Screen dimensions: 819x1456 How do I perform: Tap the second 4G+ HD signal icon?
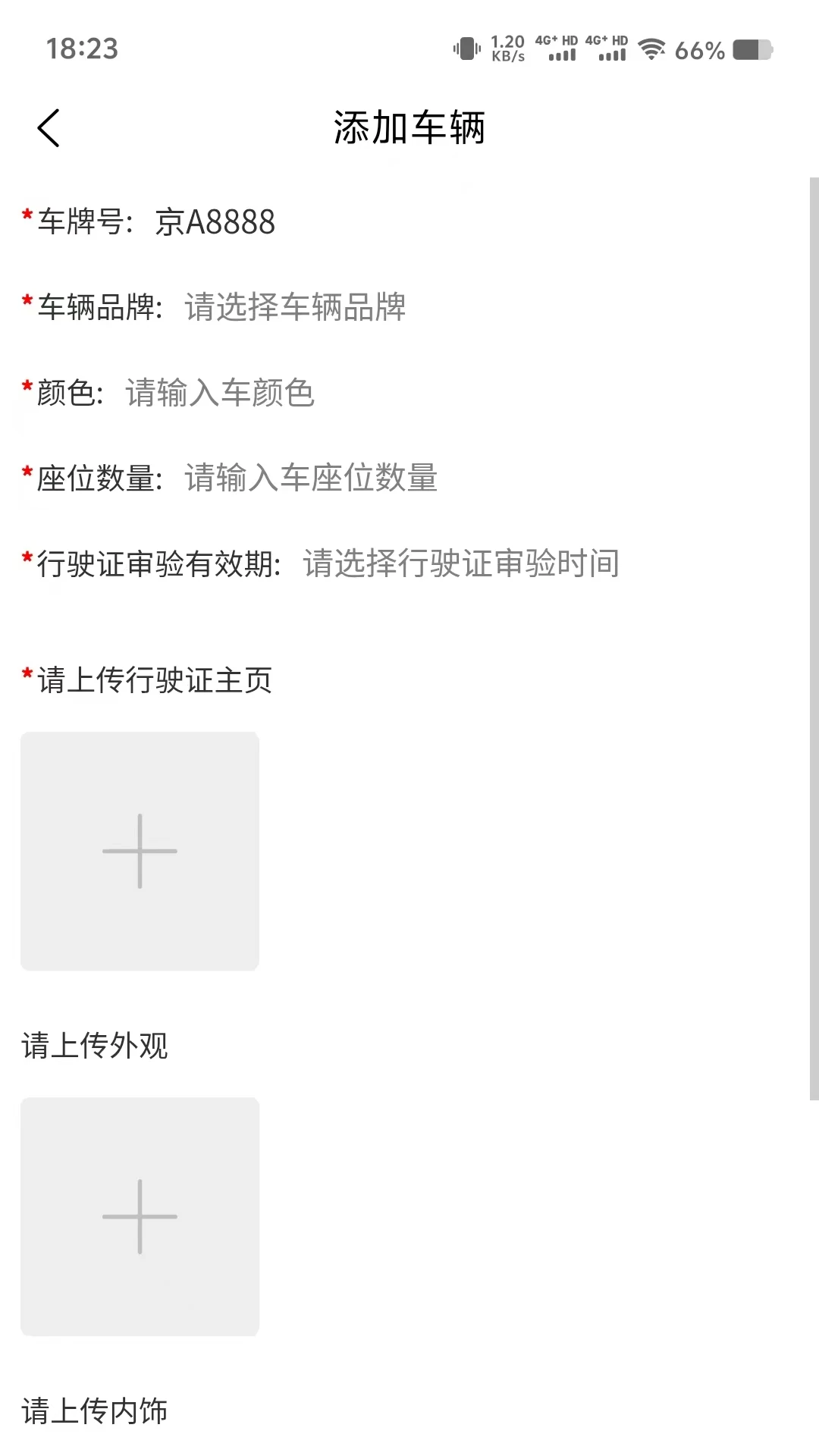pyautogui.click(x=609, y=49)
